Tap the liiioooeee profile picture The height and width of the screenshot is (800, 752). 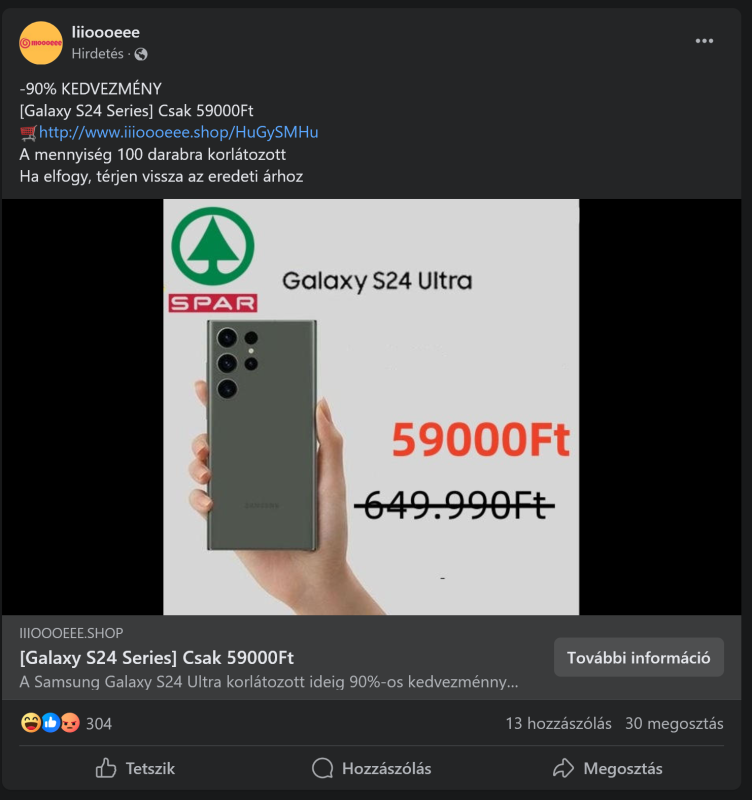coord(41,42)
